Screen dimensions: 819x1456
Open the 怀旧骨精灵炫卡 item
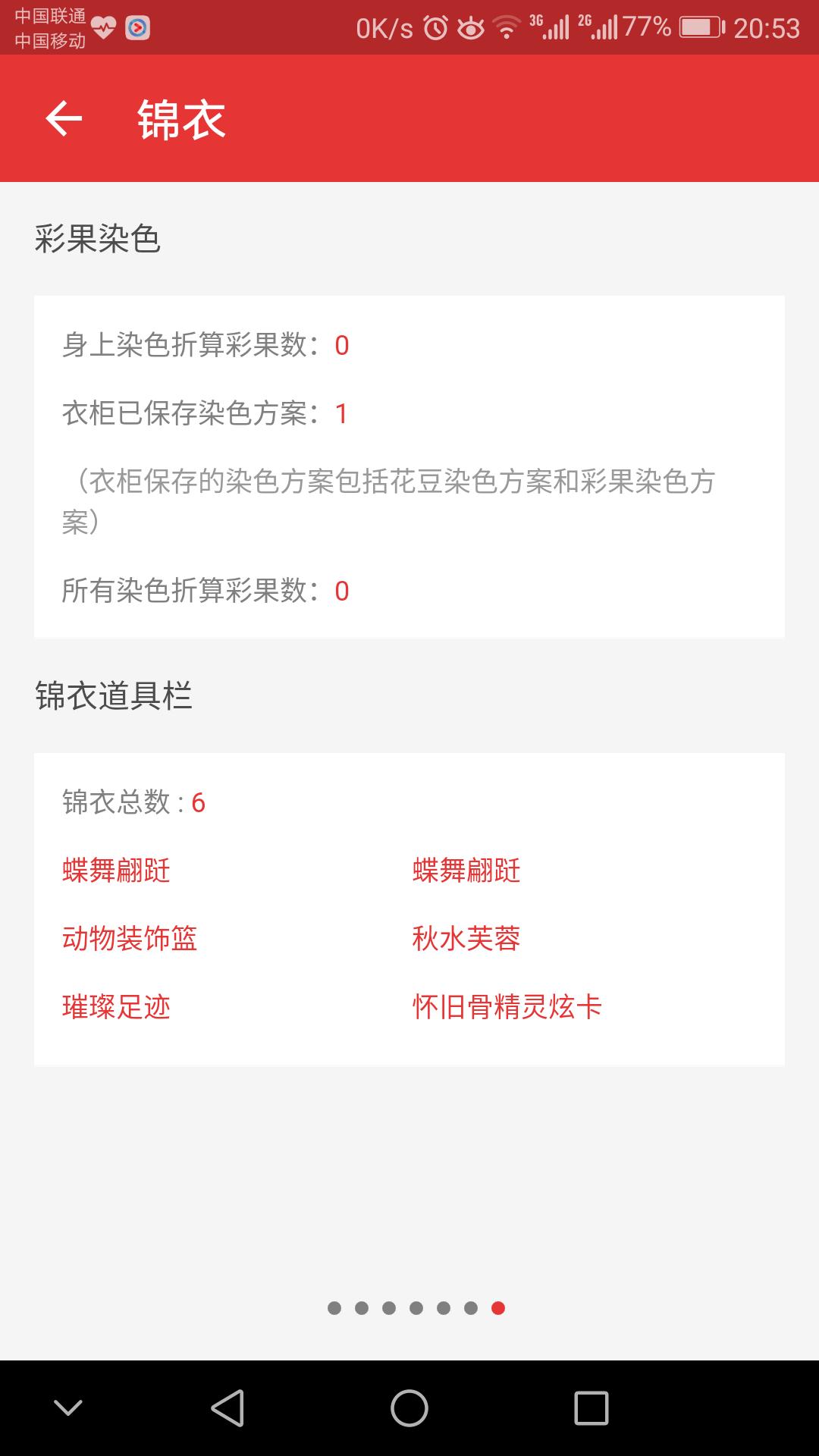507,1006
